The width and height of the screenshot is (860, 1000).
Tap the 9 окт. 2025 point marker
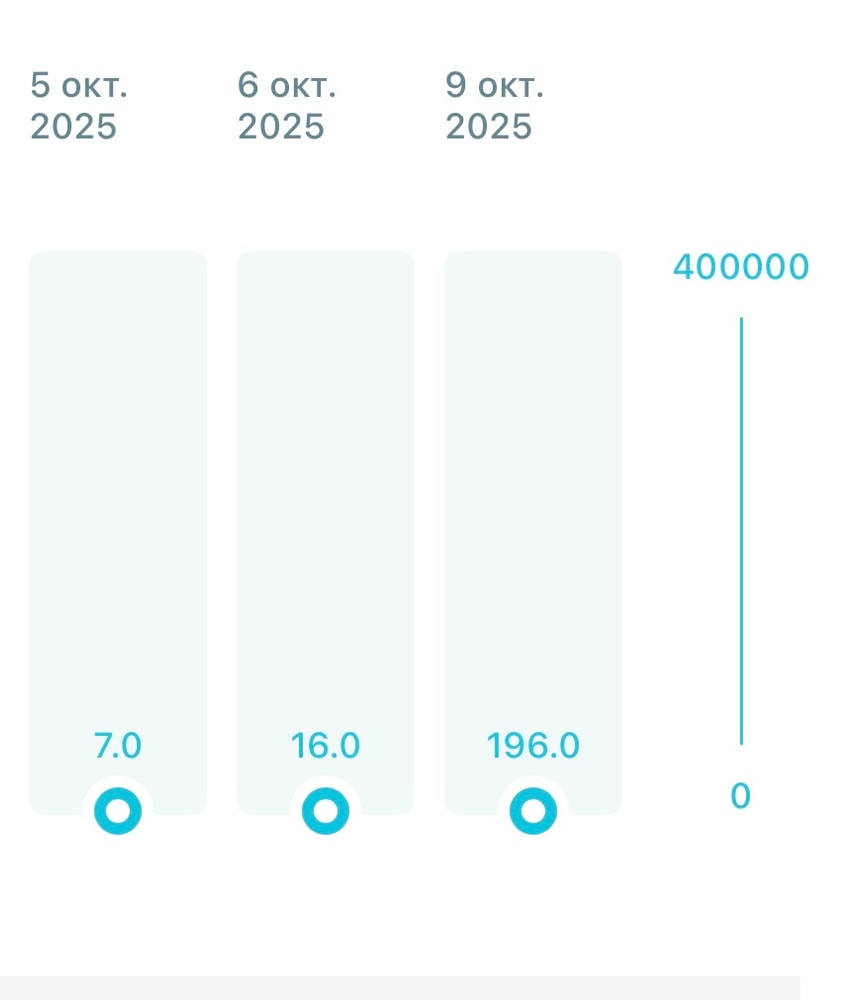pos(533,811)
